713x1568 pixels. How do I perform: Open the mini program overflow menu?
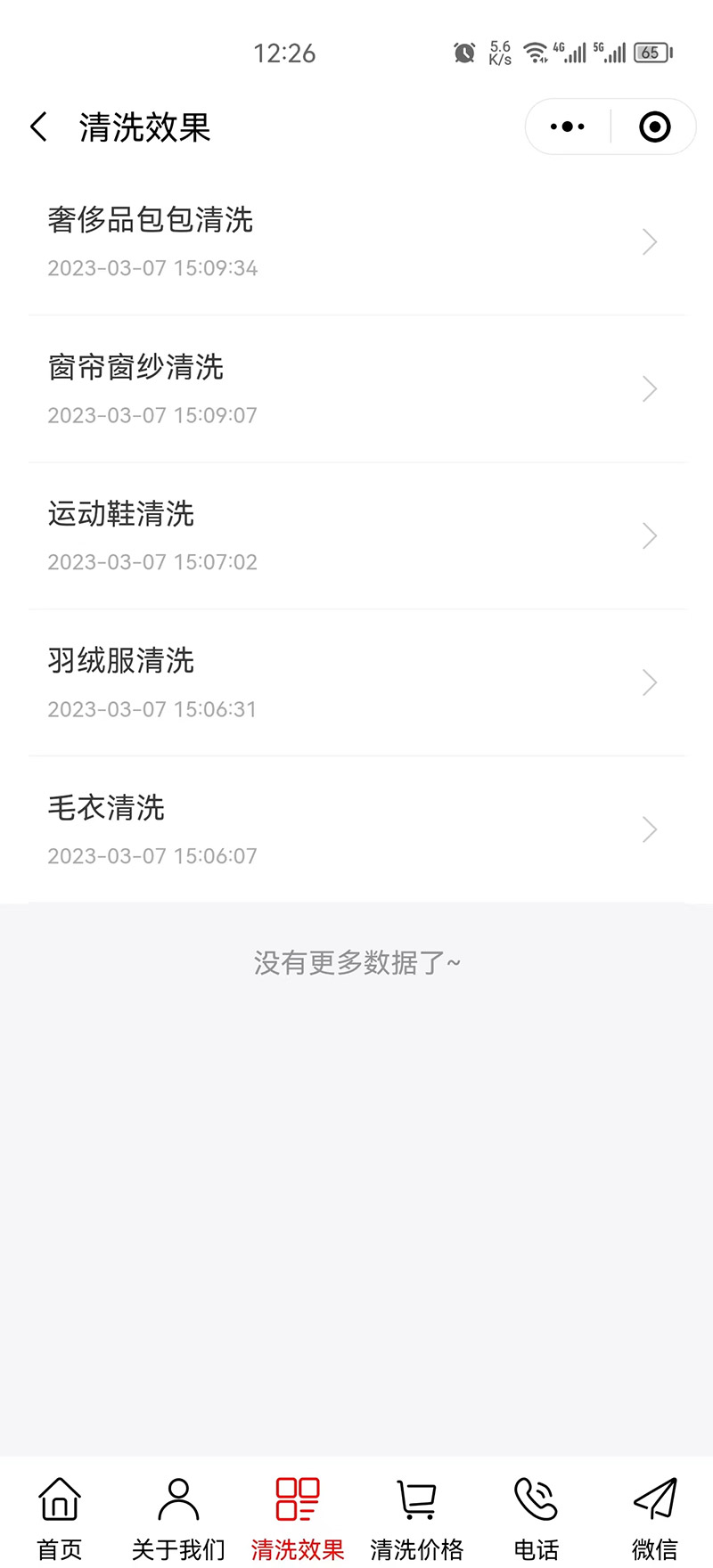coord(568,127)
